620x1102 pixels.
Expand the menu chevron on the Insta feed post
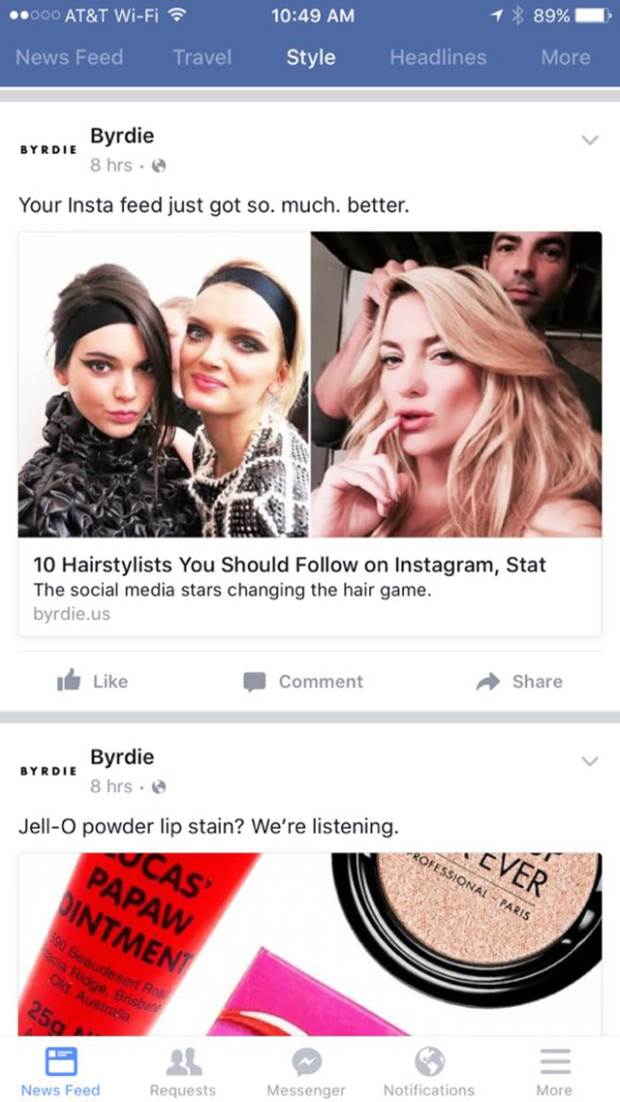[590, 141]
